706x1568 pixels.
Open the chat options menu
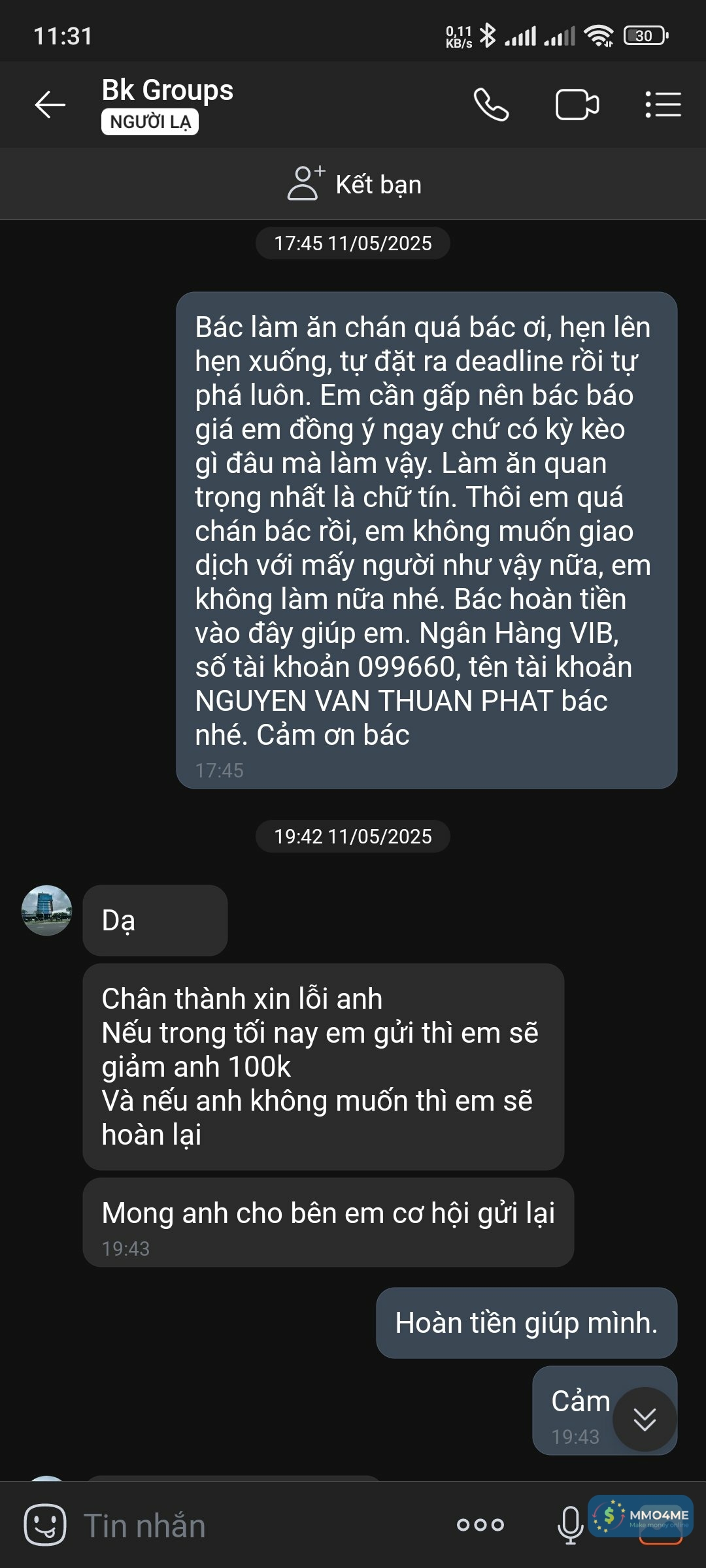663,105
